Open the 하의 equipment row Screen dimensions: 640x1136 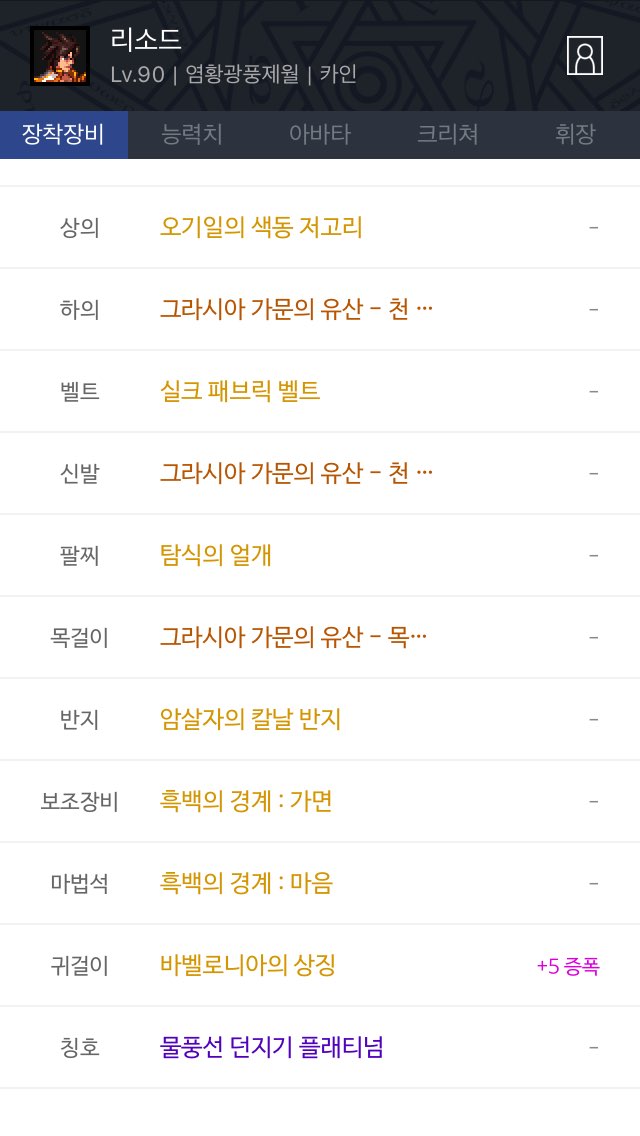[x=320, y=309]
